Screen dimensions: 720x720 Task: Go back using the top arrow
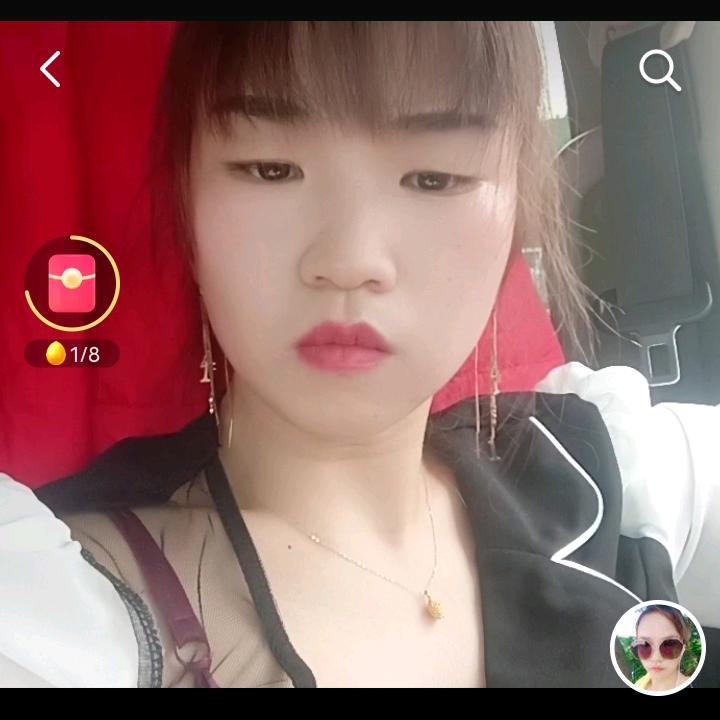pos(50,69)
